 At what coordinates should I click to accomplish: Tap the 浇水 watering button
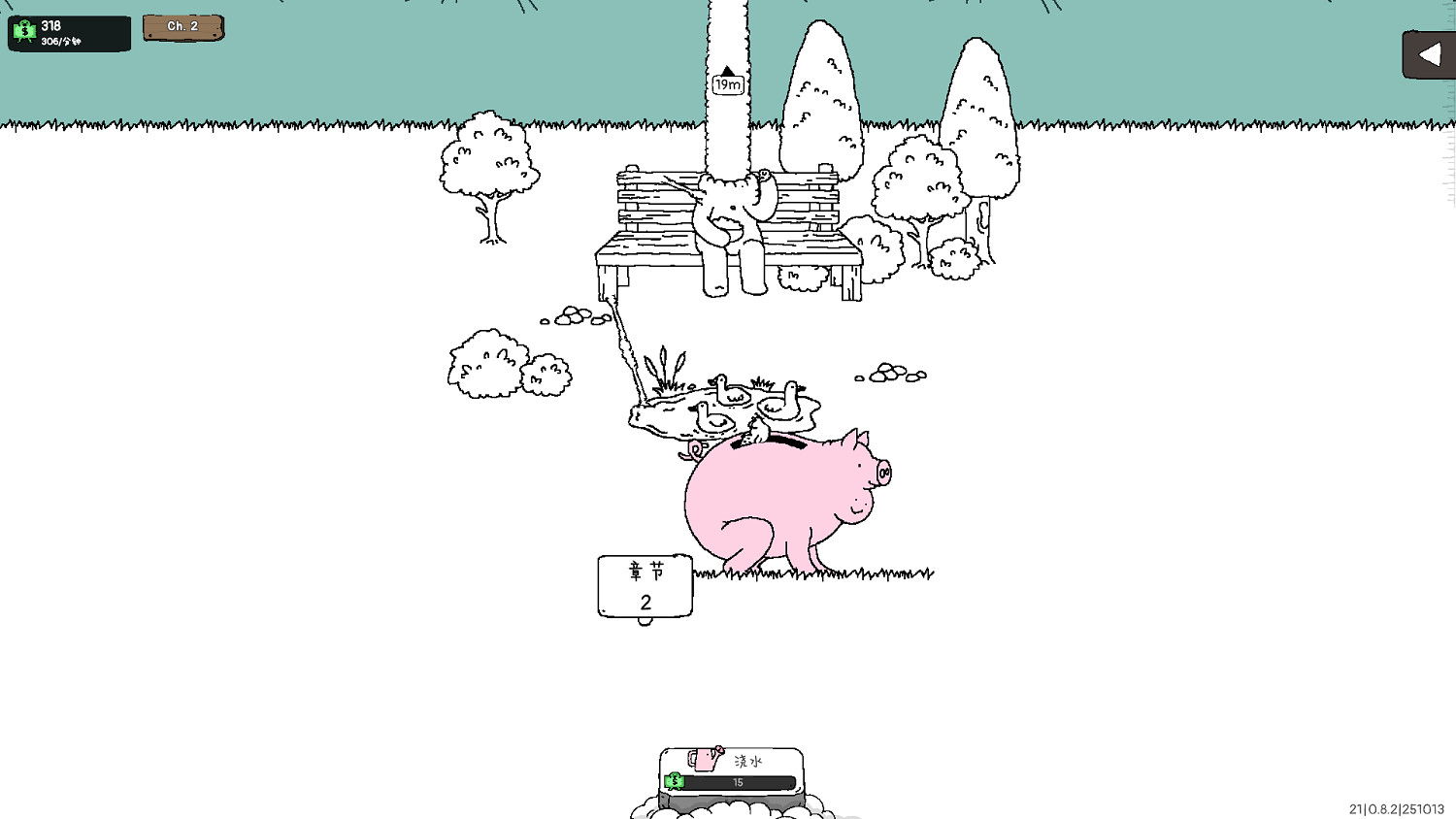pos(731,771)
